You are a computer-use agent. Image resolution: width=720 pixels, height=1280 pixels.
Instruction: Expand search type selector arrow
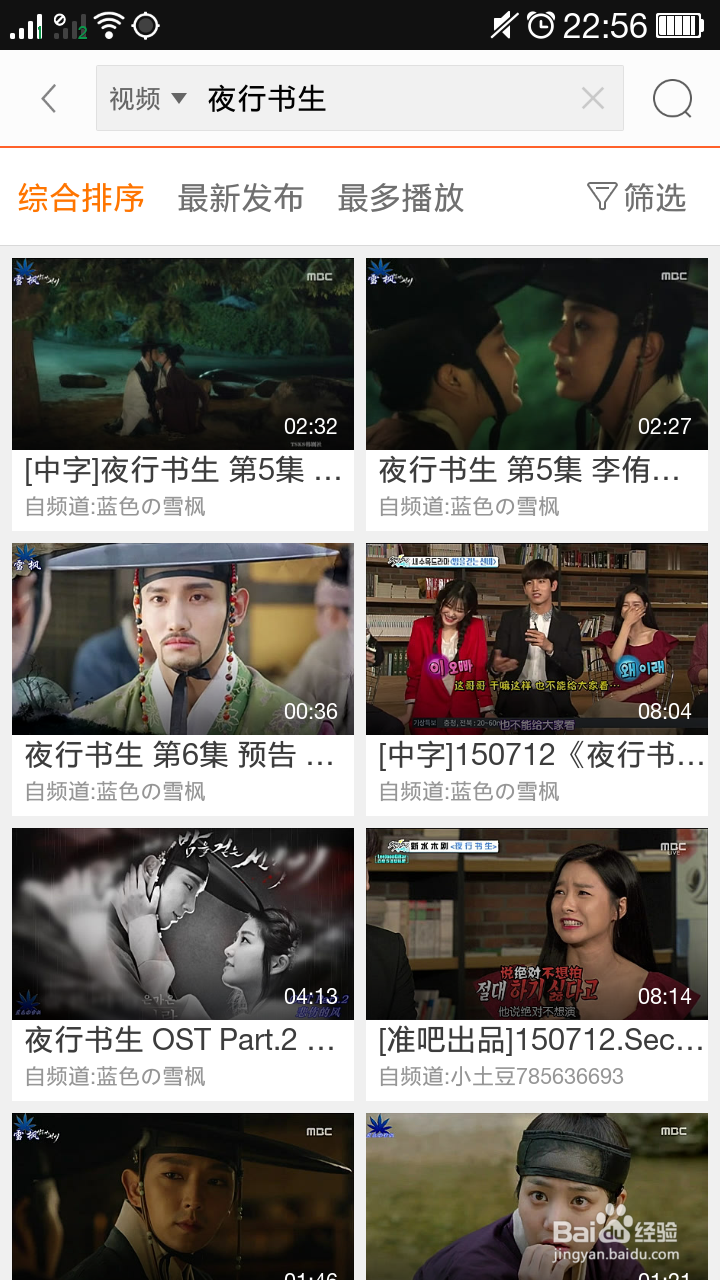177,97
